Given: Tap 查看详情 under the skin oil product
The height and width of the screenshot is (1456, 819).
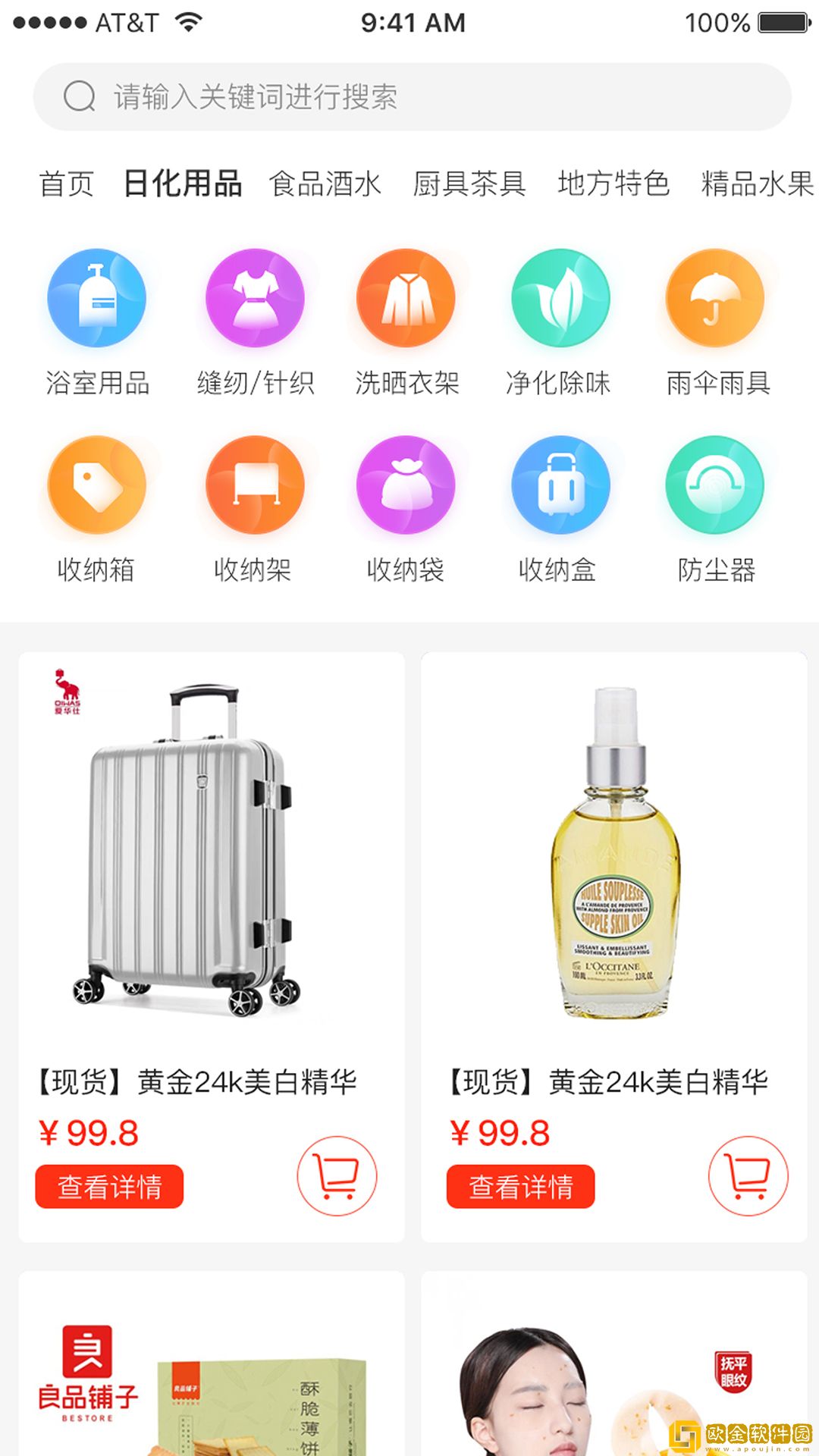Looking at the screenshot, I should click(x=521, y=1185).
